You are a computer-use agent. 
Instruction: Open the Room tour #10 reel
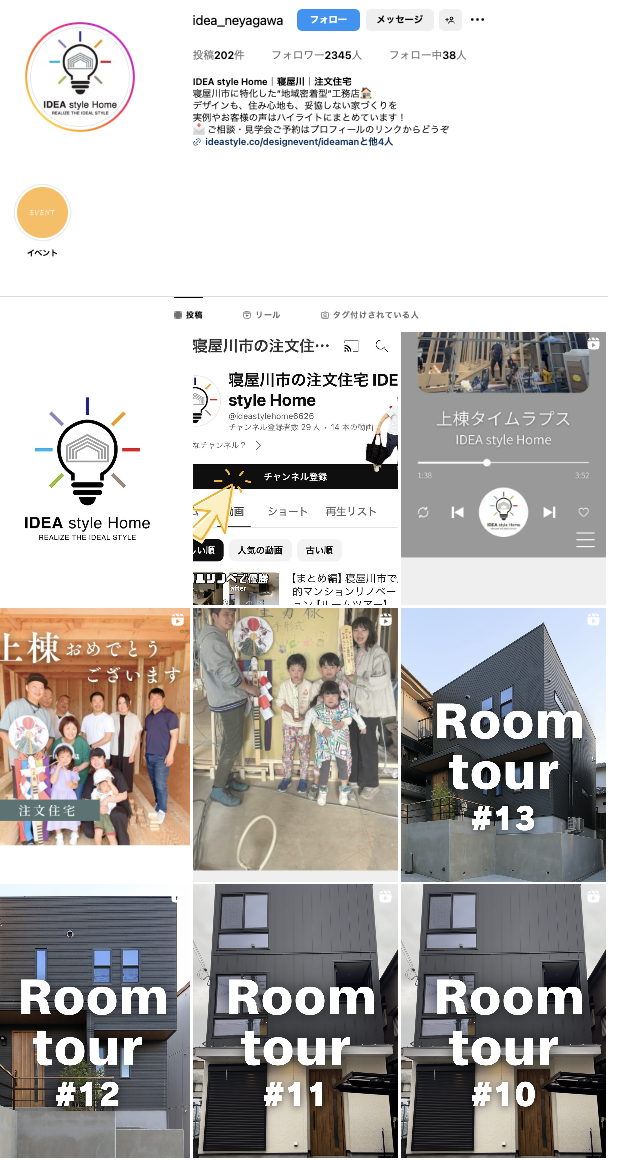click(503, 1020)
